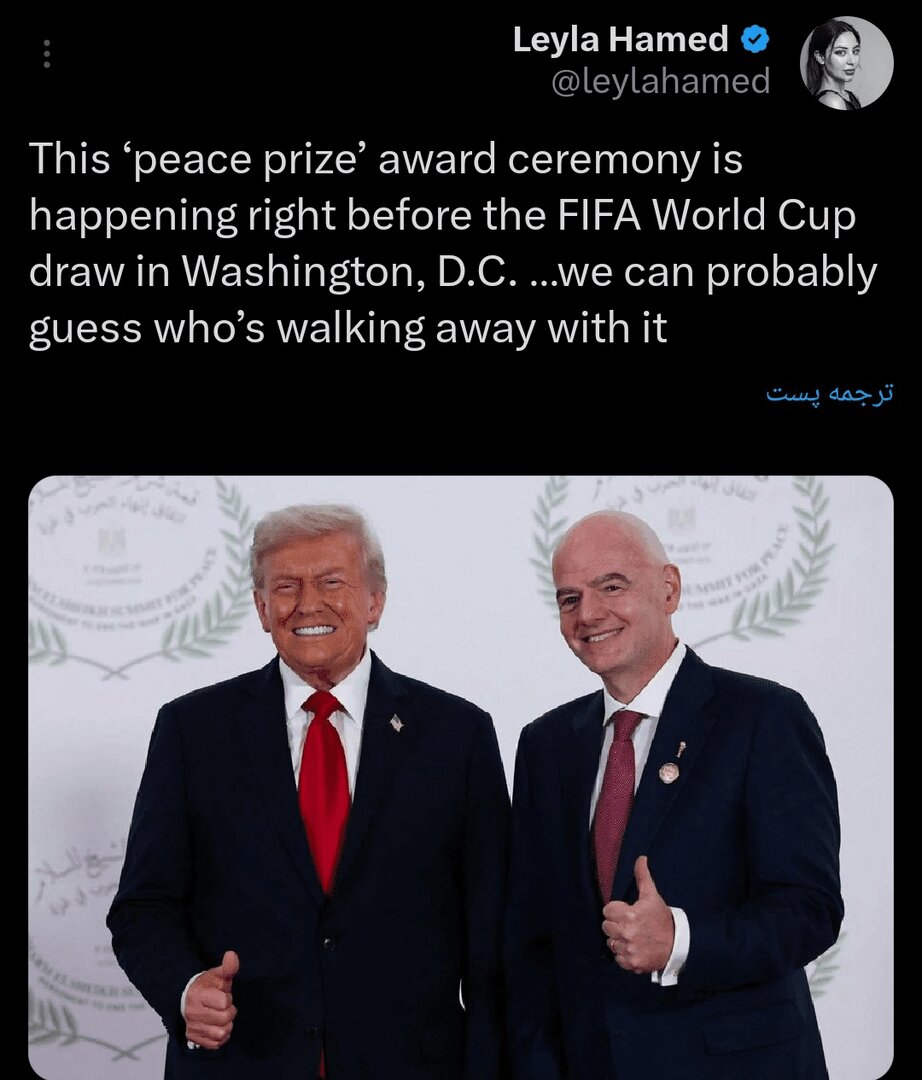This screenshot has width=922, height=1080.
Task: Open the @leylahamed profile handle
Action: pyautogui.click(x=660, y=81)
